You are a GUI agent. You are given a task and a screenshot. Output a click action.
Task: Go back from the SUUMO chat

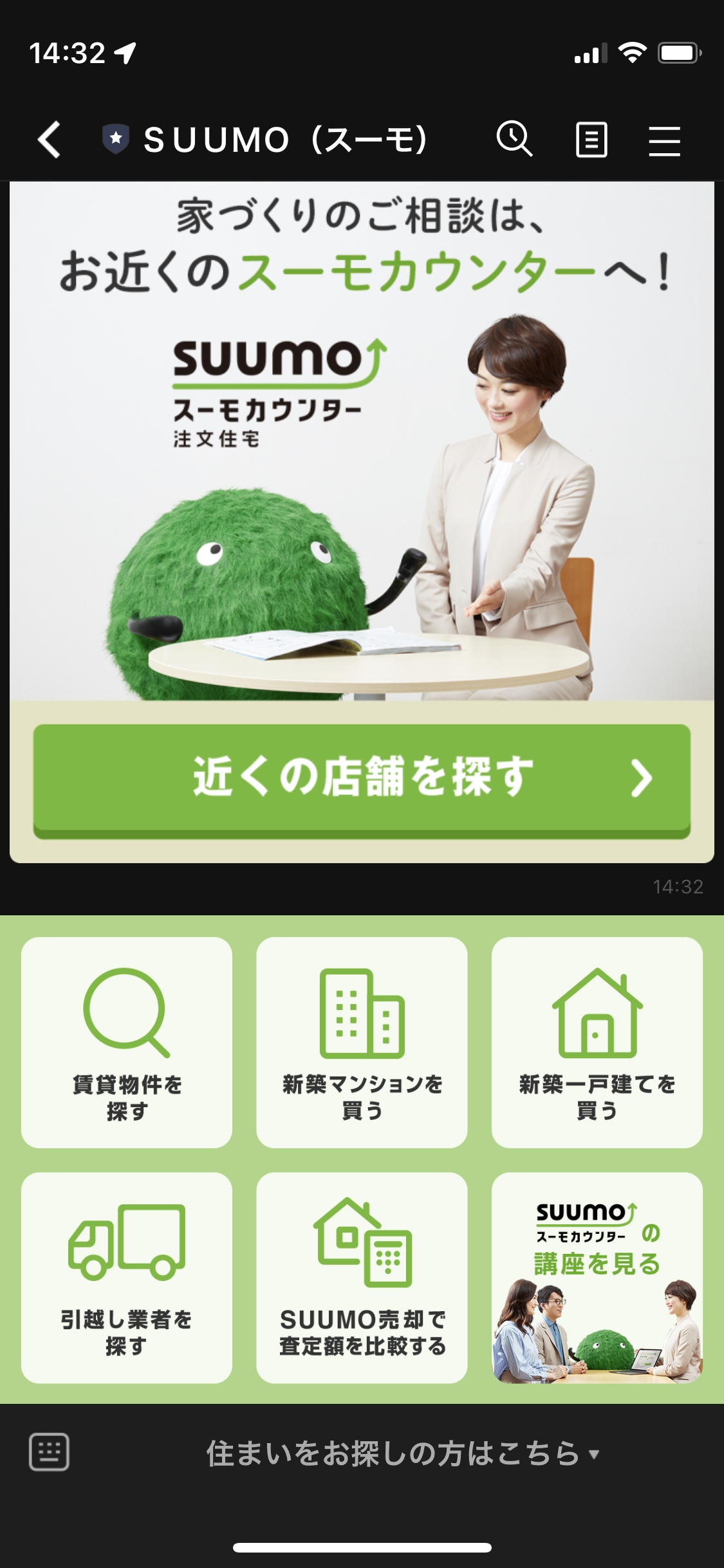(50, 139)
